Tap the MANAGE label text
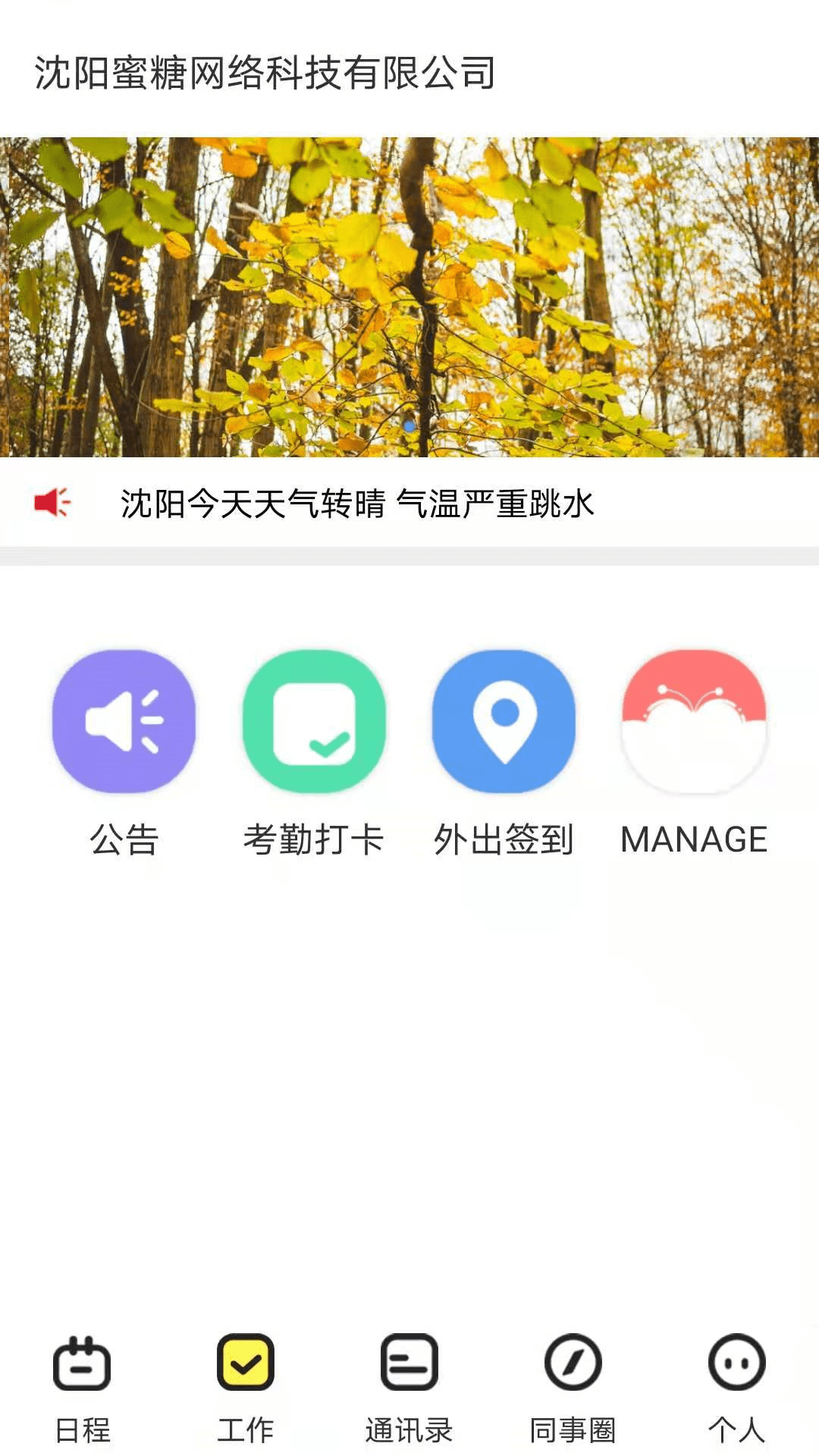 point(694,840)
